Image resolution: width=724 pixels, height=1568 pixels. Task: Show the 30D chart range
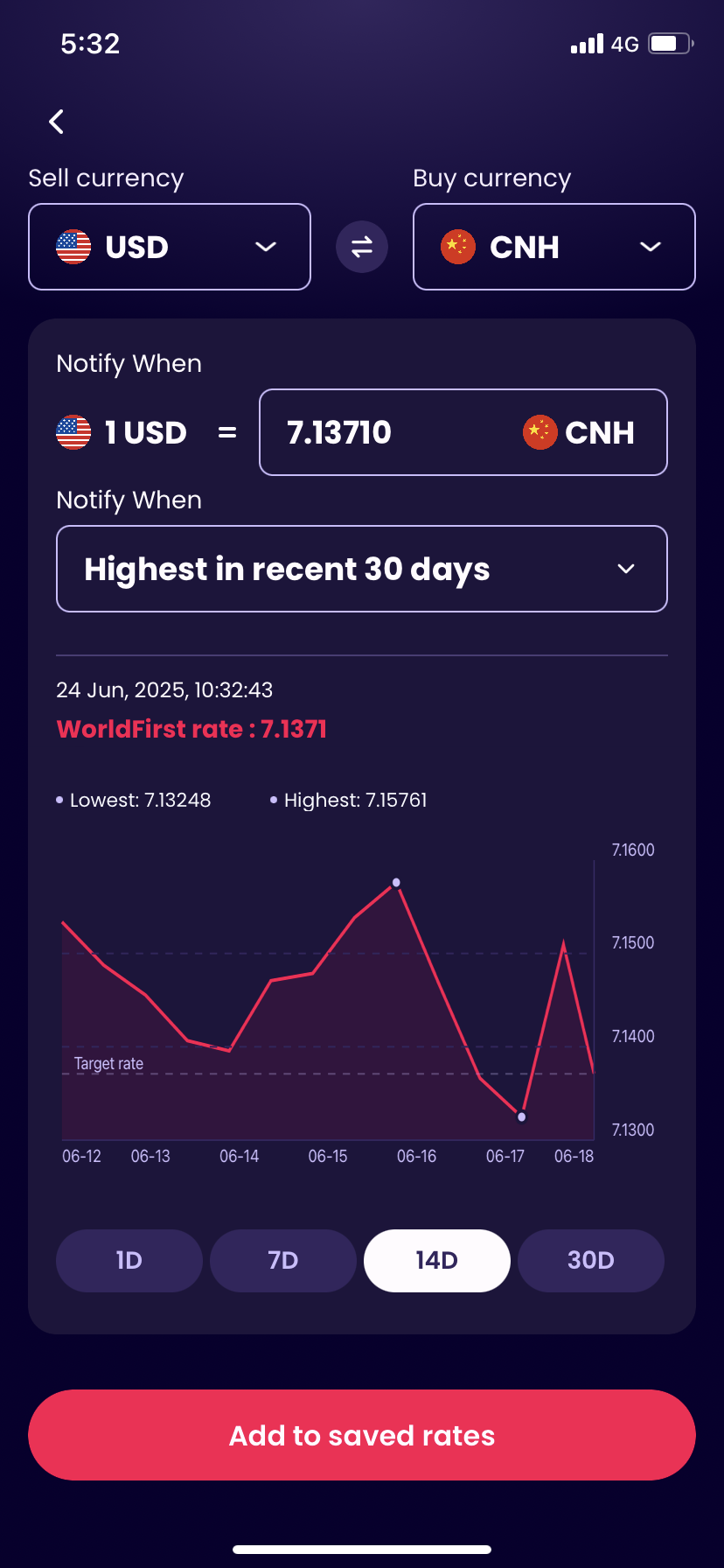click(591, 1260)
